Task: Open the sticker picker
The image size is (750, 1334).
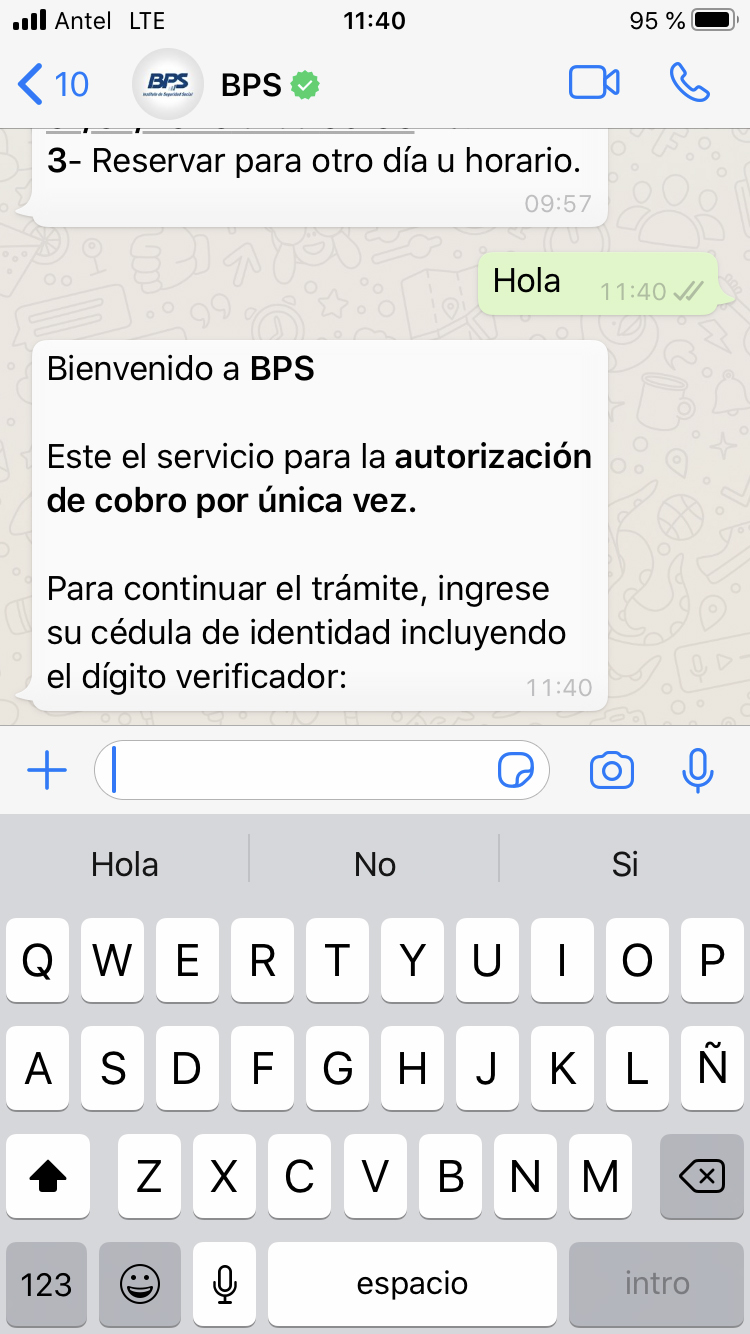Action: click(516, 771)
